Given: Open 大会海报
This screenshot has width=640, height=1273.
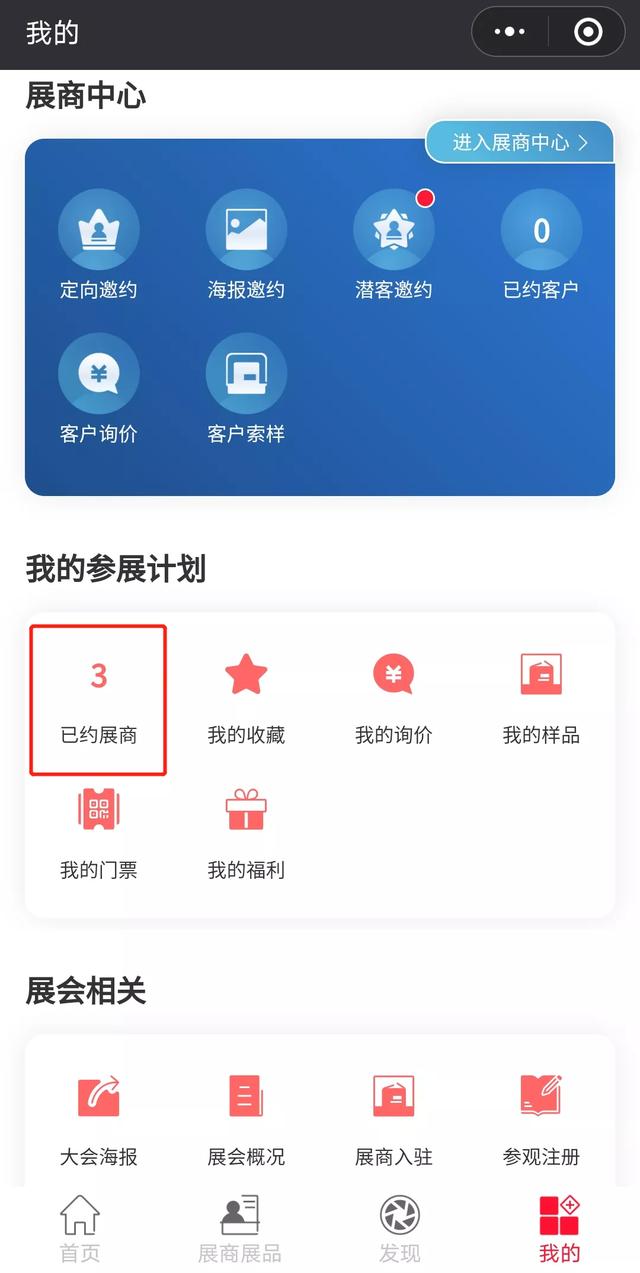Looking at the screenshot, I should tap(98, 1120).
